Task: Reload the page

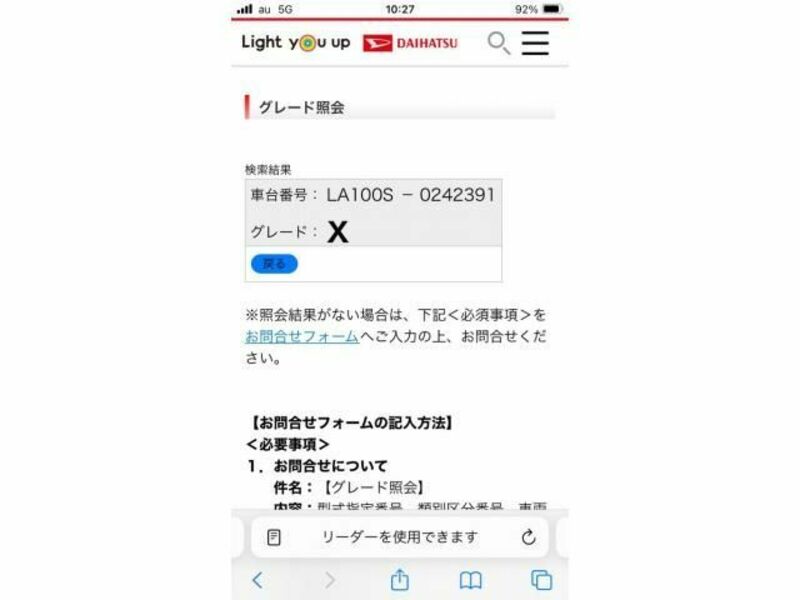Action: point(529,537)
